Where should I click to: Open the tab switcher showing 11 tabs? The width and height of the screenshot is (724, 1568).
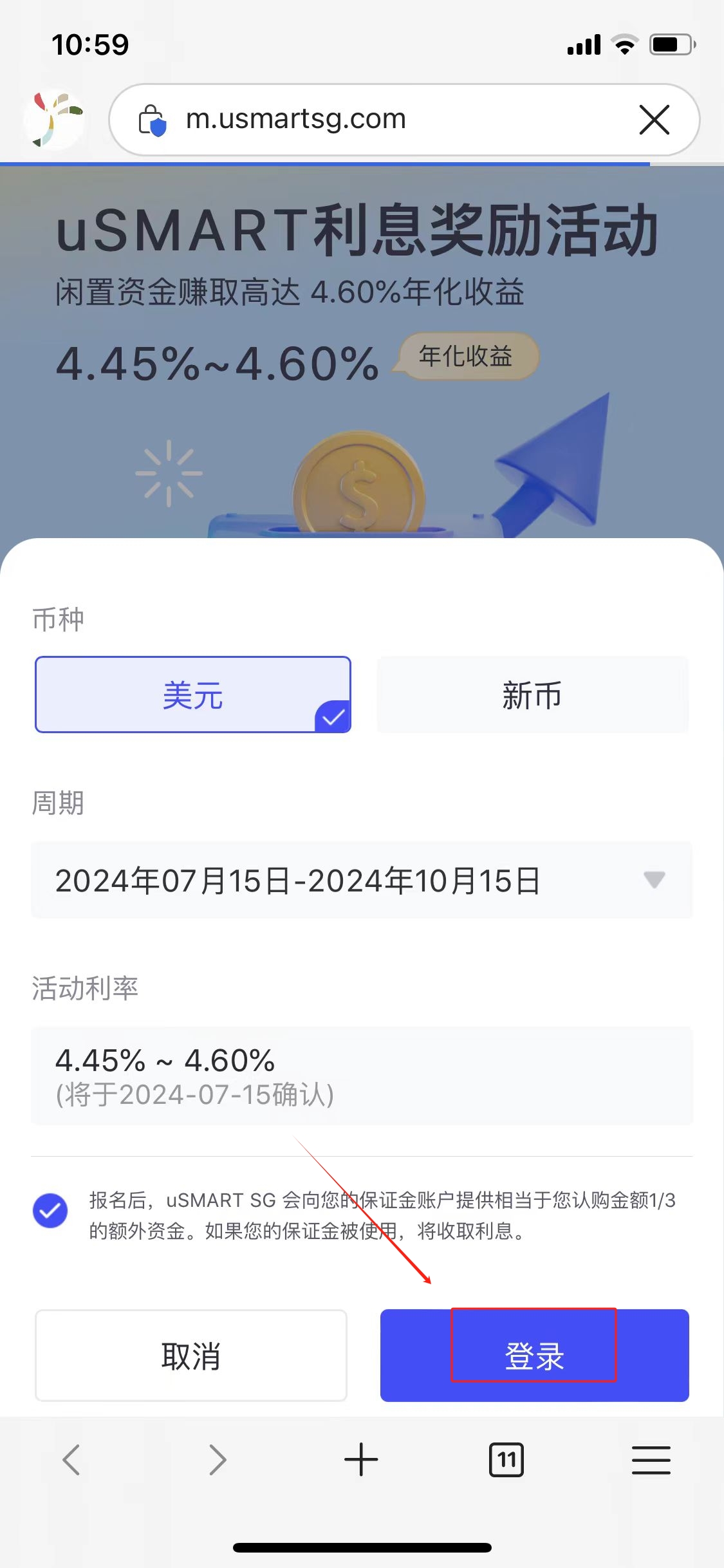[x=506, y=1460]
